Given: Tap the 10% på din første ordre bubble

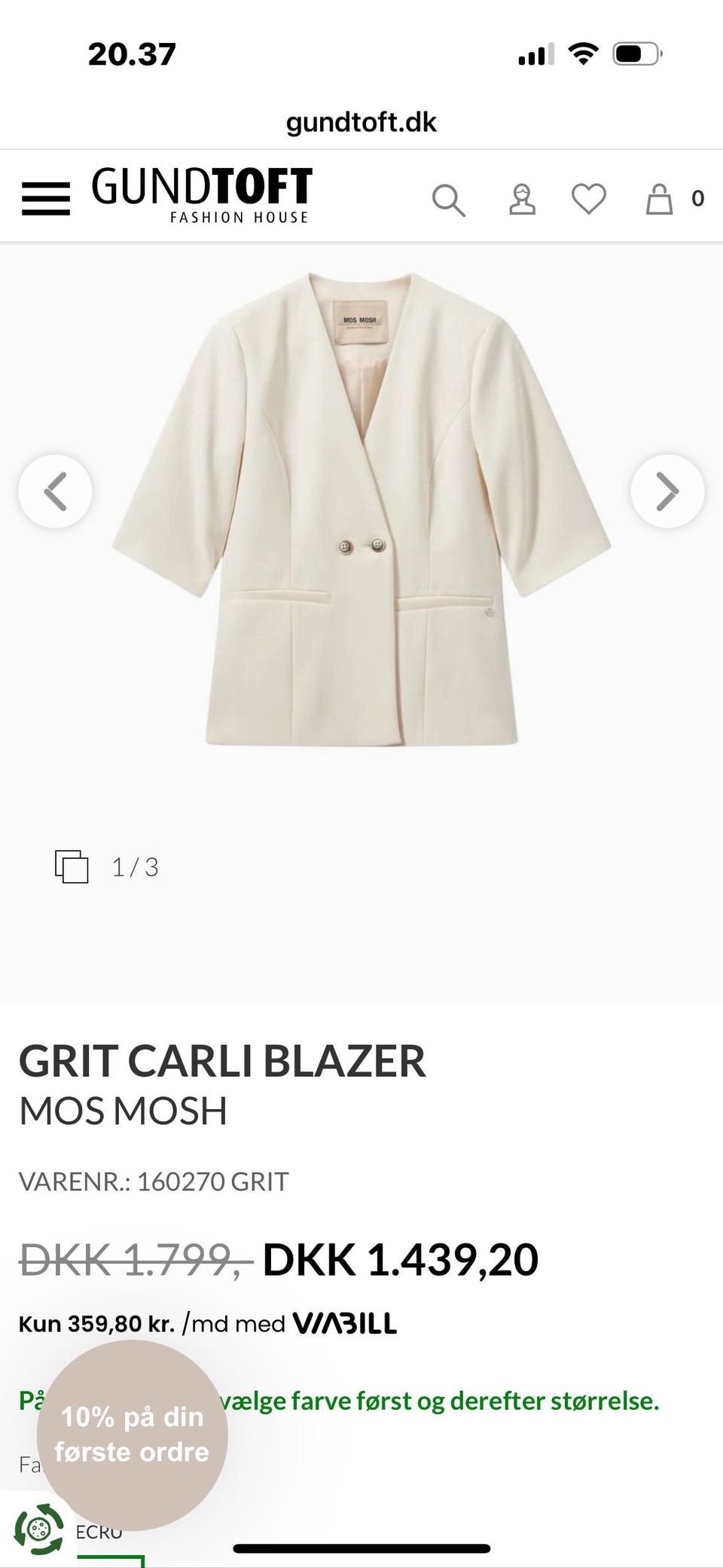Looking at the screenshot, I should [132, 1434].
